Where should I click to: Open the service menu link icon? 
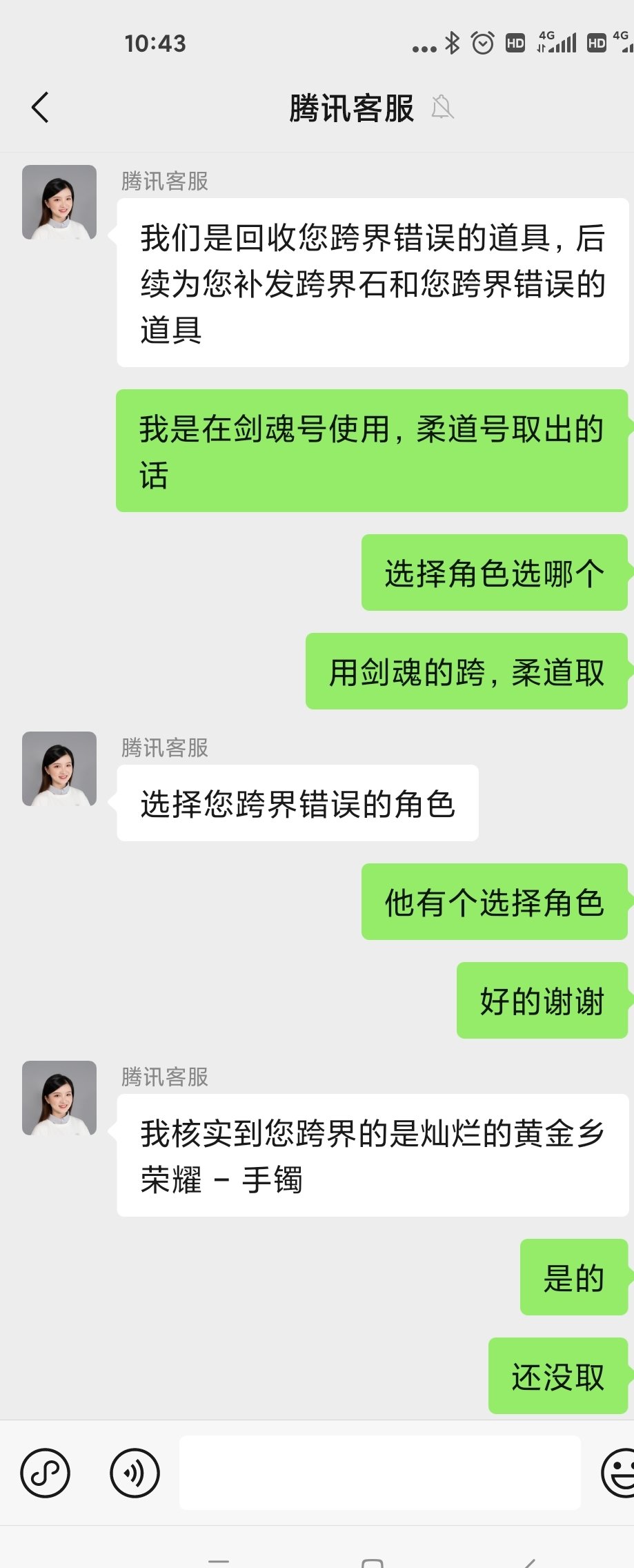pos(46,1473)
